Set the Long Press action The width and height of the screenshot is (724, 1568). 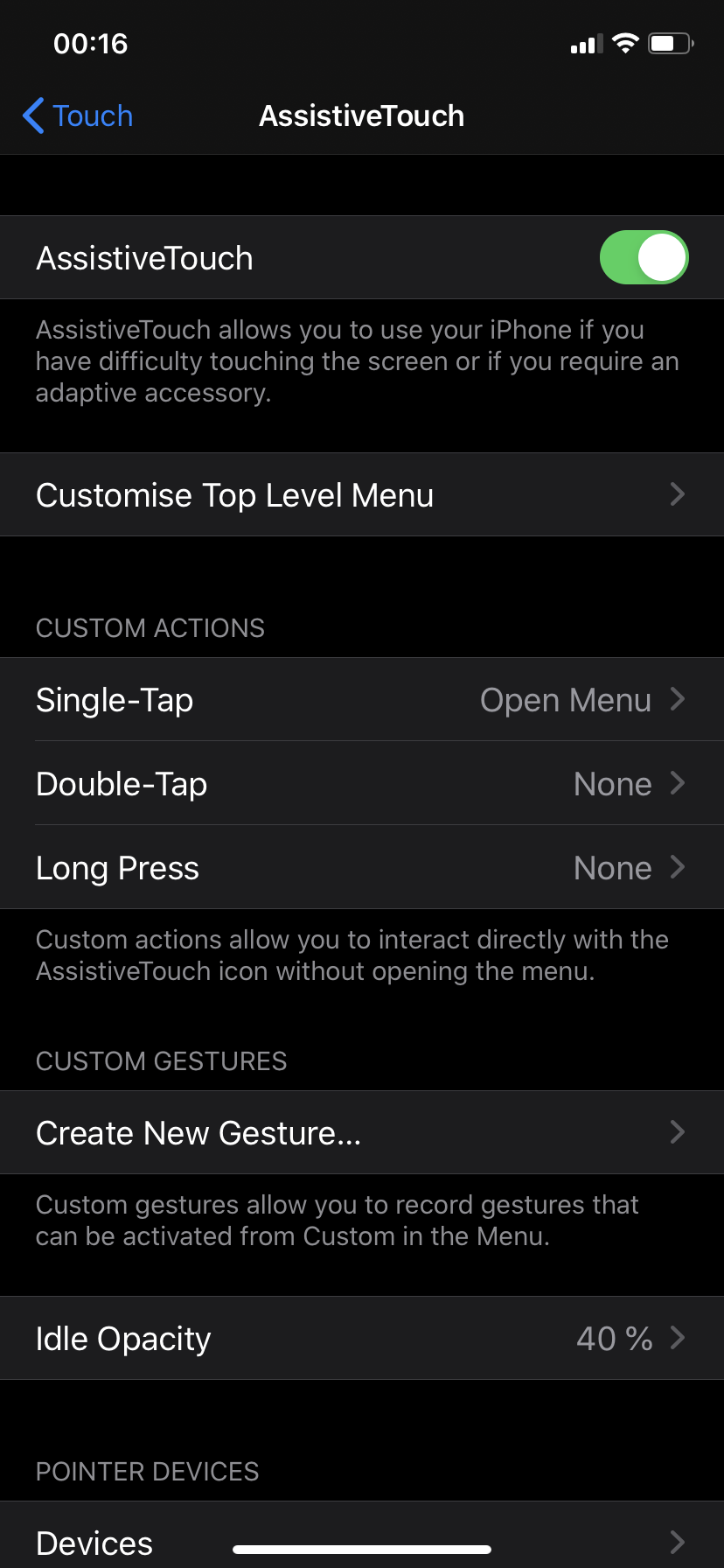pyautogui.click(x=362, y=868)
